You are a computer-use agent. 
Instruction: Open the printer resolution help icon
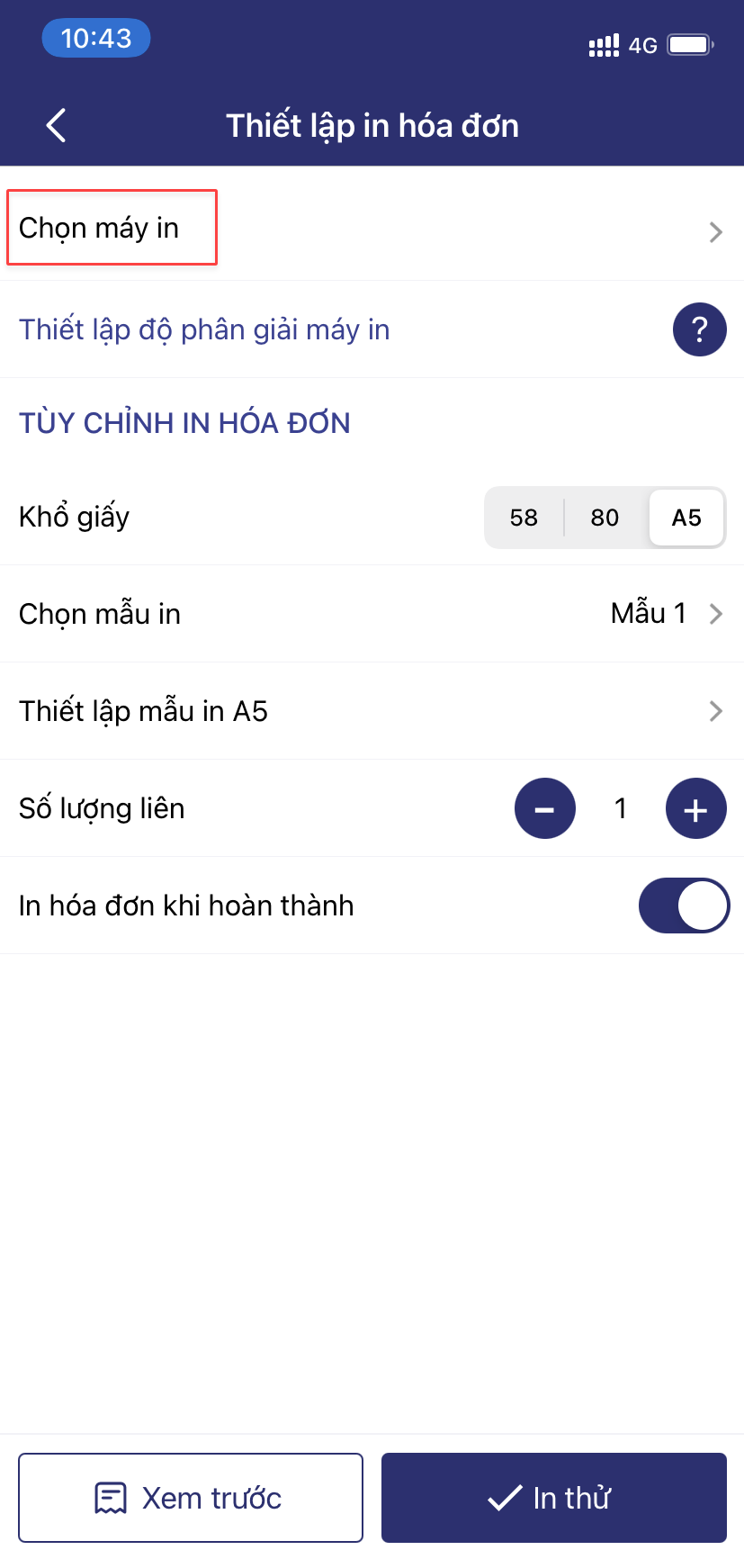(699, 329)
